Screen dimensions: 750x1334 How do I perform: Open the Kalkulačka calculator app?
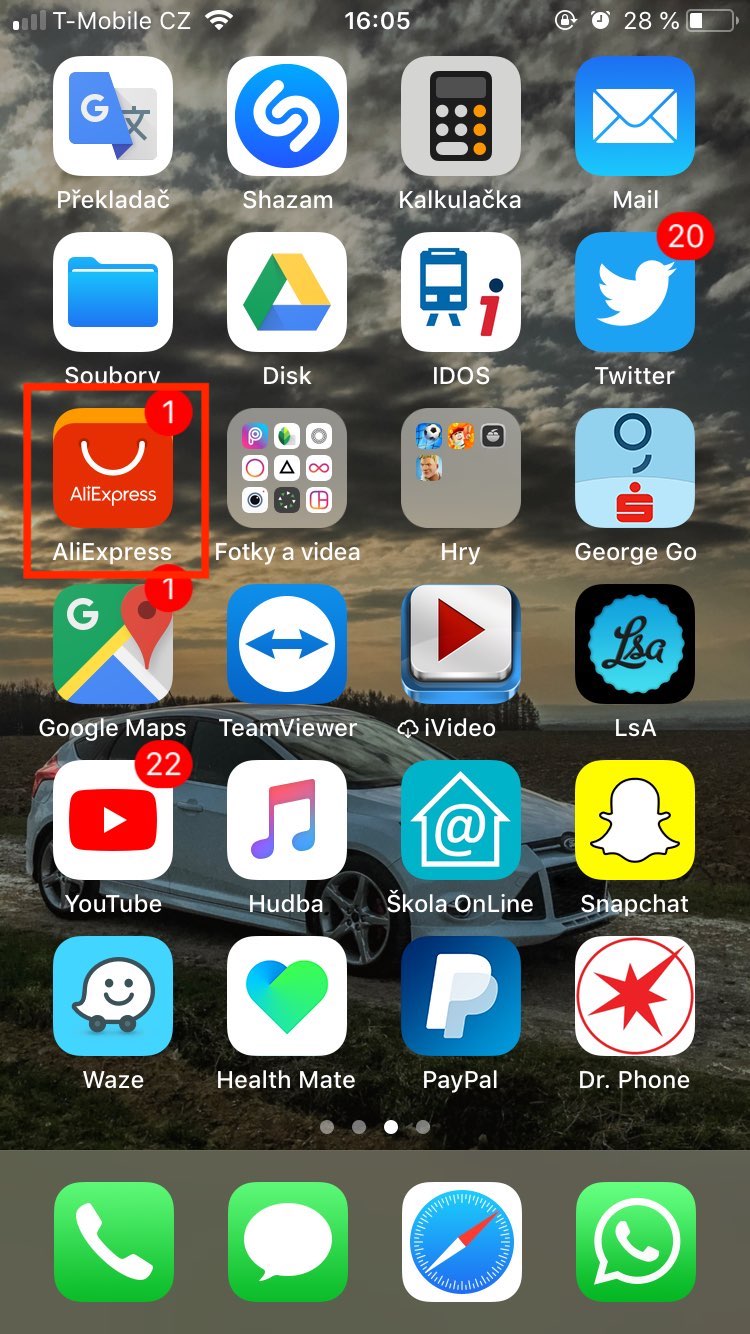tap(460, 116)
